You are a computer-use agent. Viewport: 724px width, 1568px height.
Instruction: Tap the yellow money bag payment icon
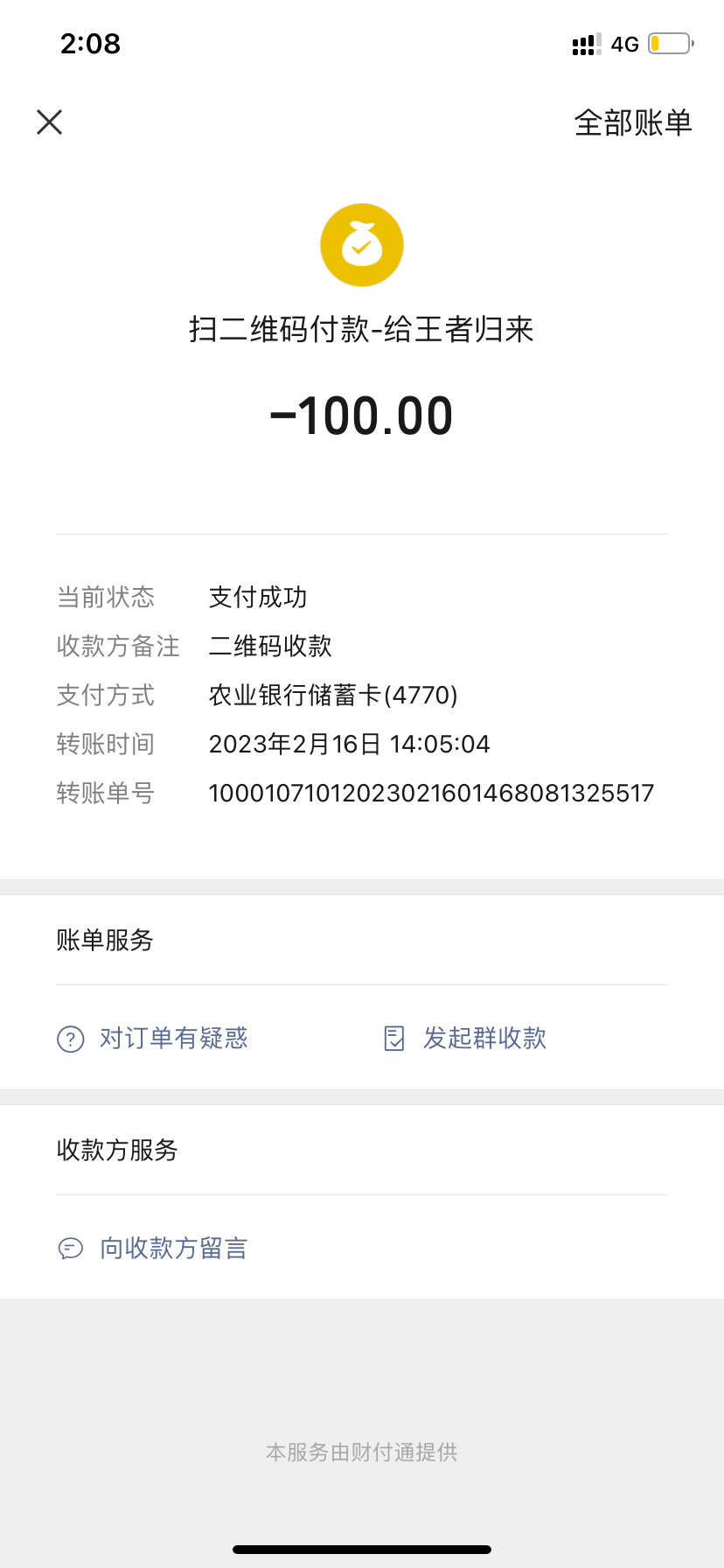point(362,244)
